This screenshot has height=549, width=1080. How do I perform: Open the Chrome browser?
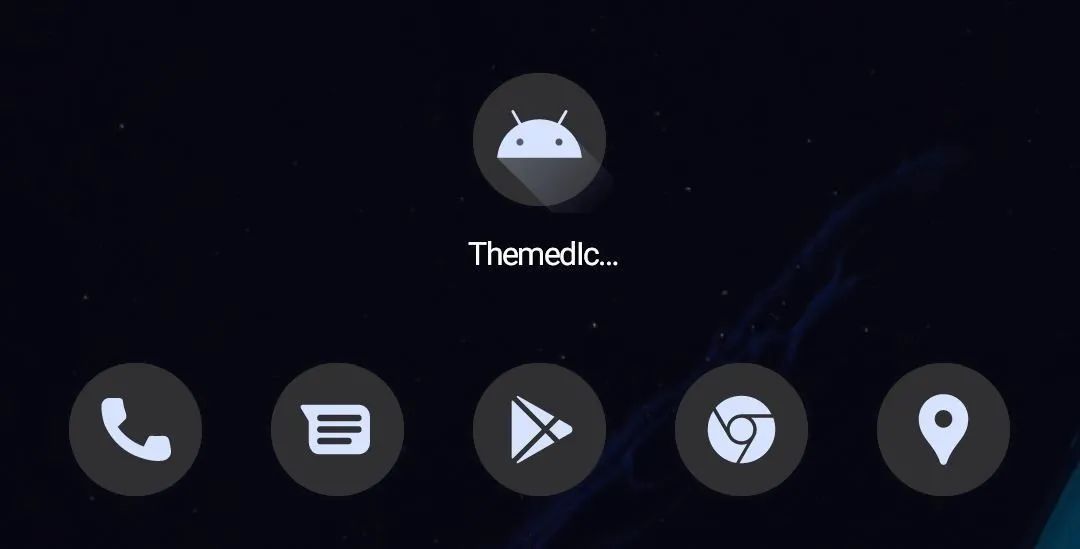pyautogui.click(x=741, y=430)
